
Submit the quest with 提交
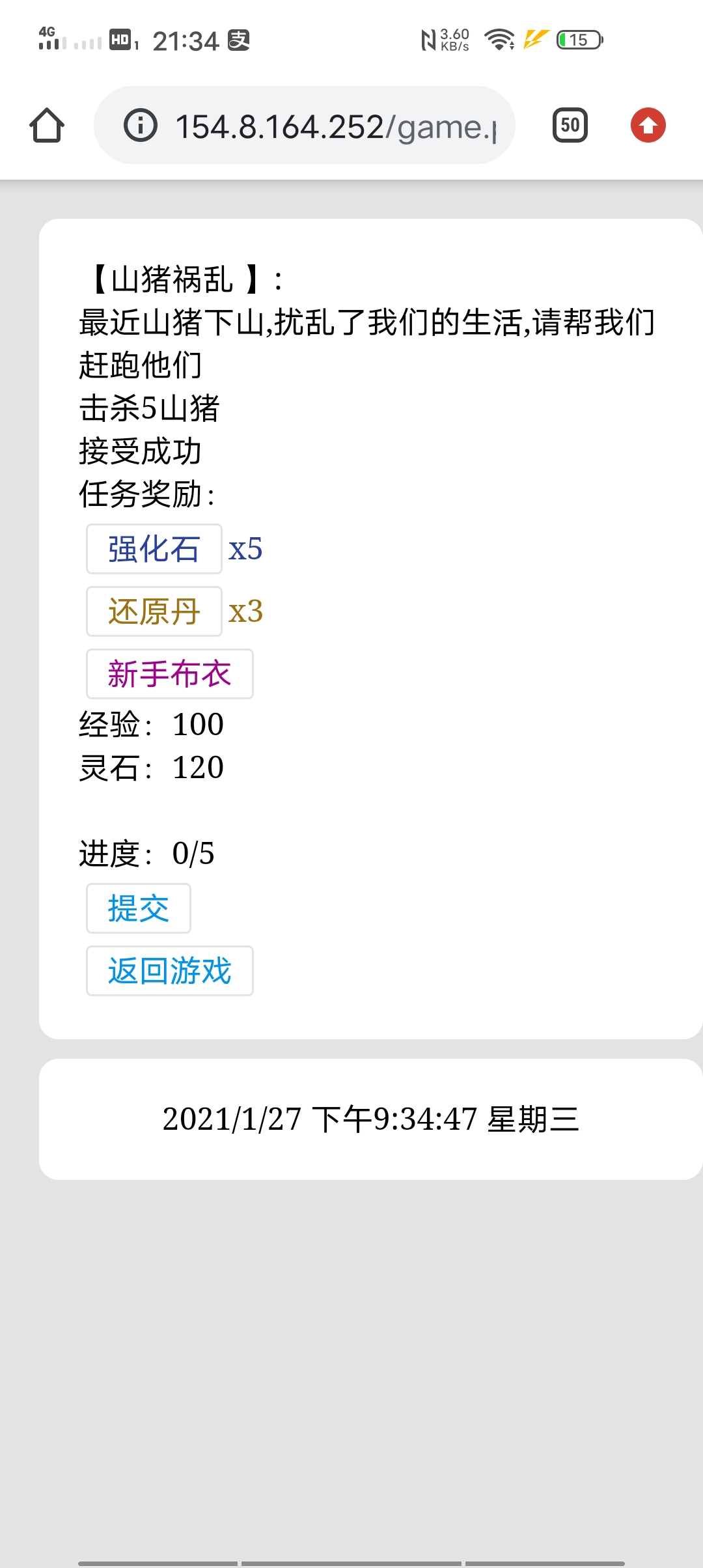139,908
